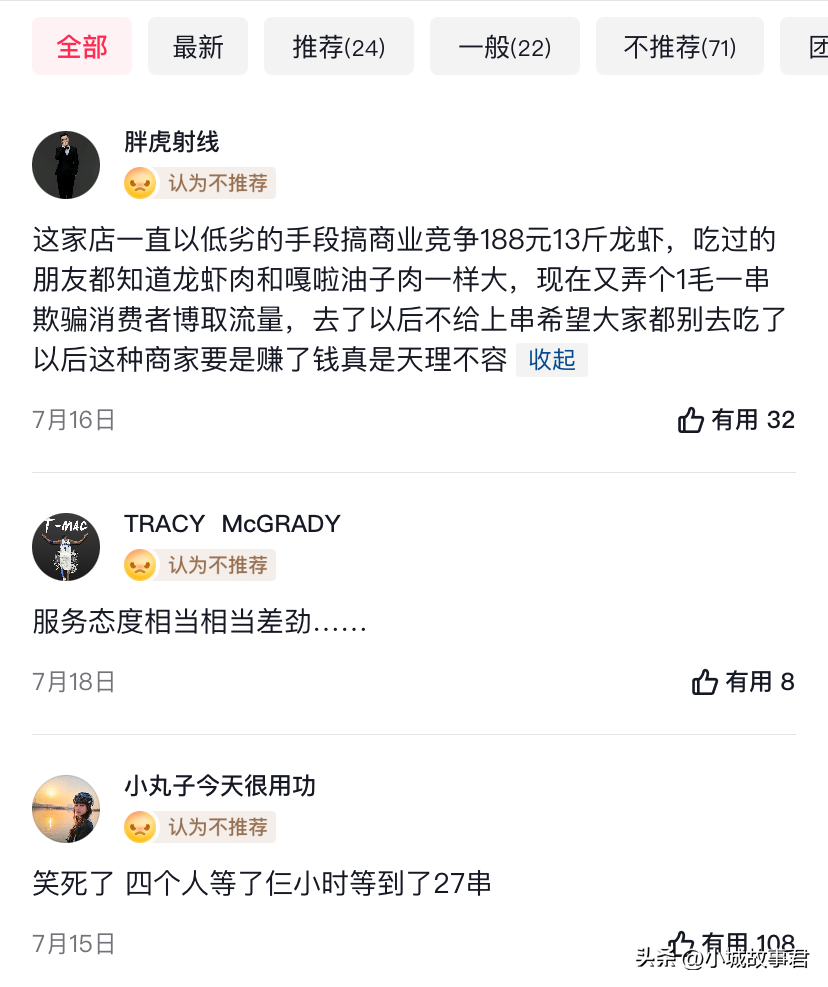828x987 pixels.
Task: Select the 全部 filter chip
Action: (x=82, y=47)
